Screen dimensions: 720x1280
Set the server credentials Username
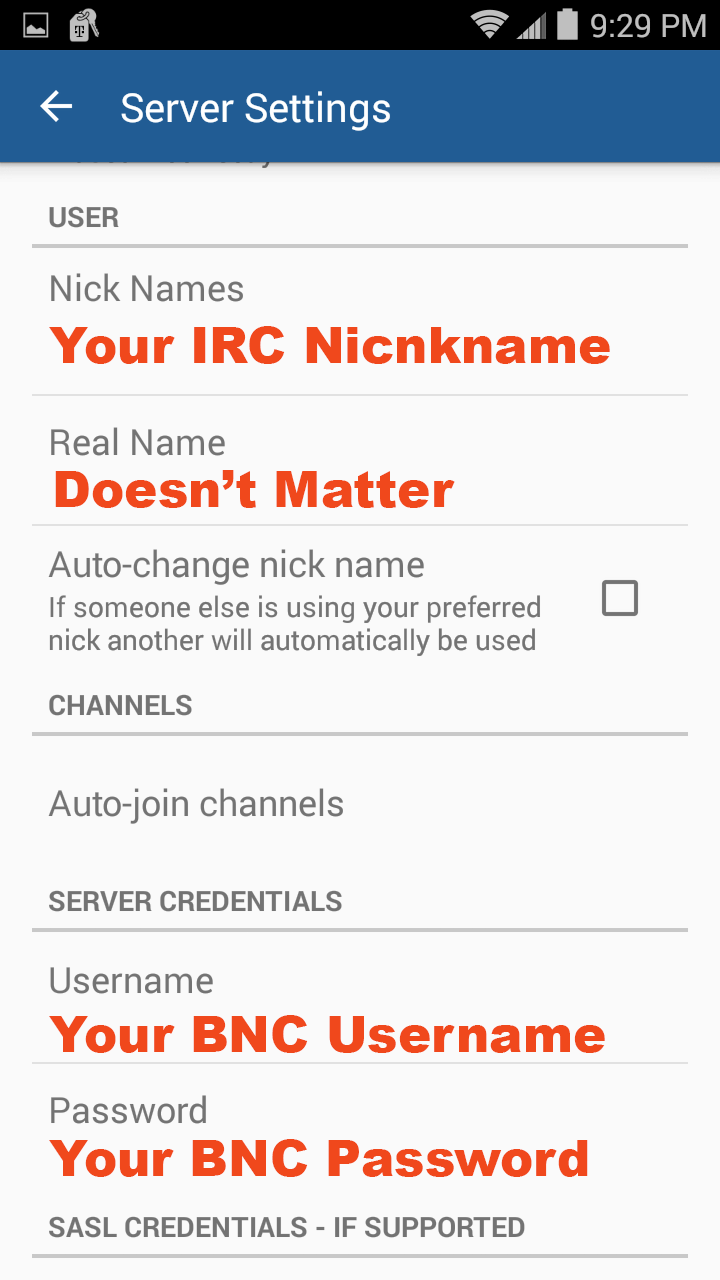pos(360,1010)
